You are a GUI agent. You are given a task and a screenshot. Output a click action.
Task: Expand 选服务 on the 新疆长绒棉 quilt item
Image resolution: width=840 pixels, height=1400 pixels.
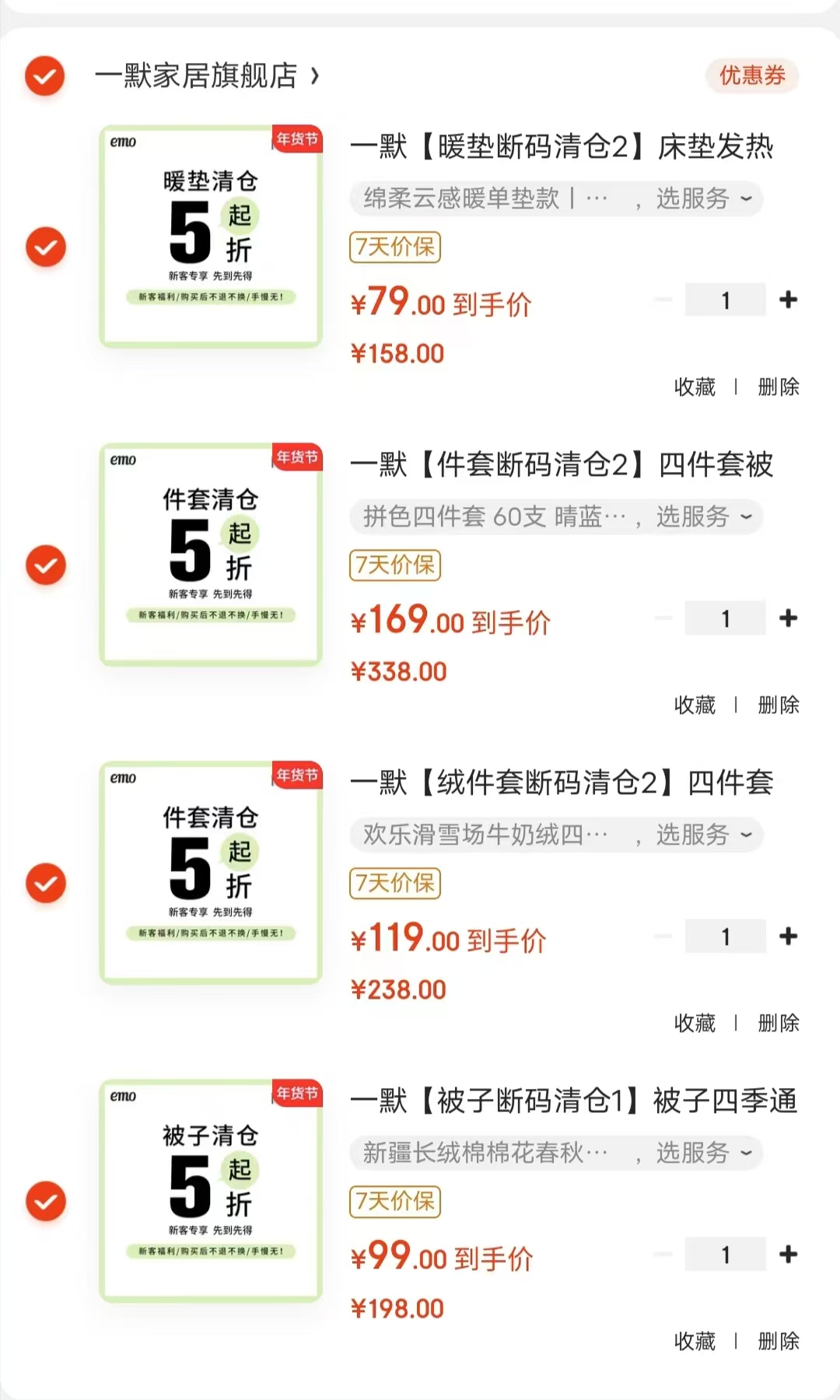pyautogui.click(x=698, y=1153)
